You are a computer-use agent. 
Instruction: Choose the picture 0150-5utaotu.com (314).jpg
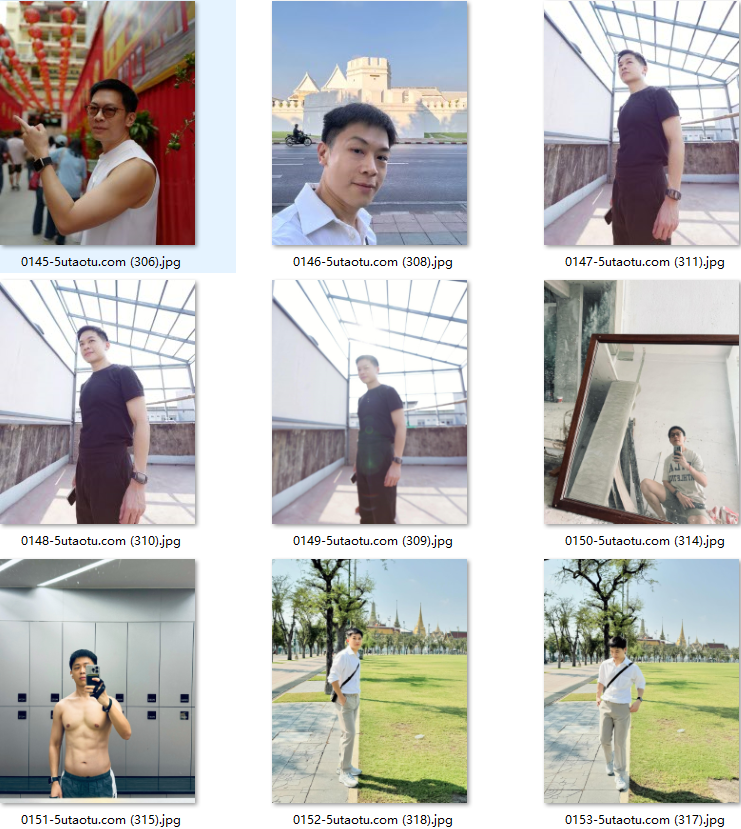(x=642, y=402)
